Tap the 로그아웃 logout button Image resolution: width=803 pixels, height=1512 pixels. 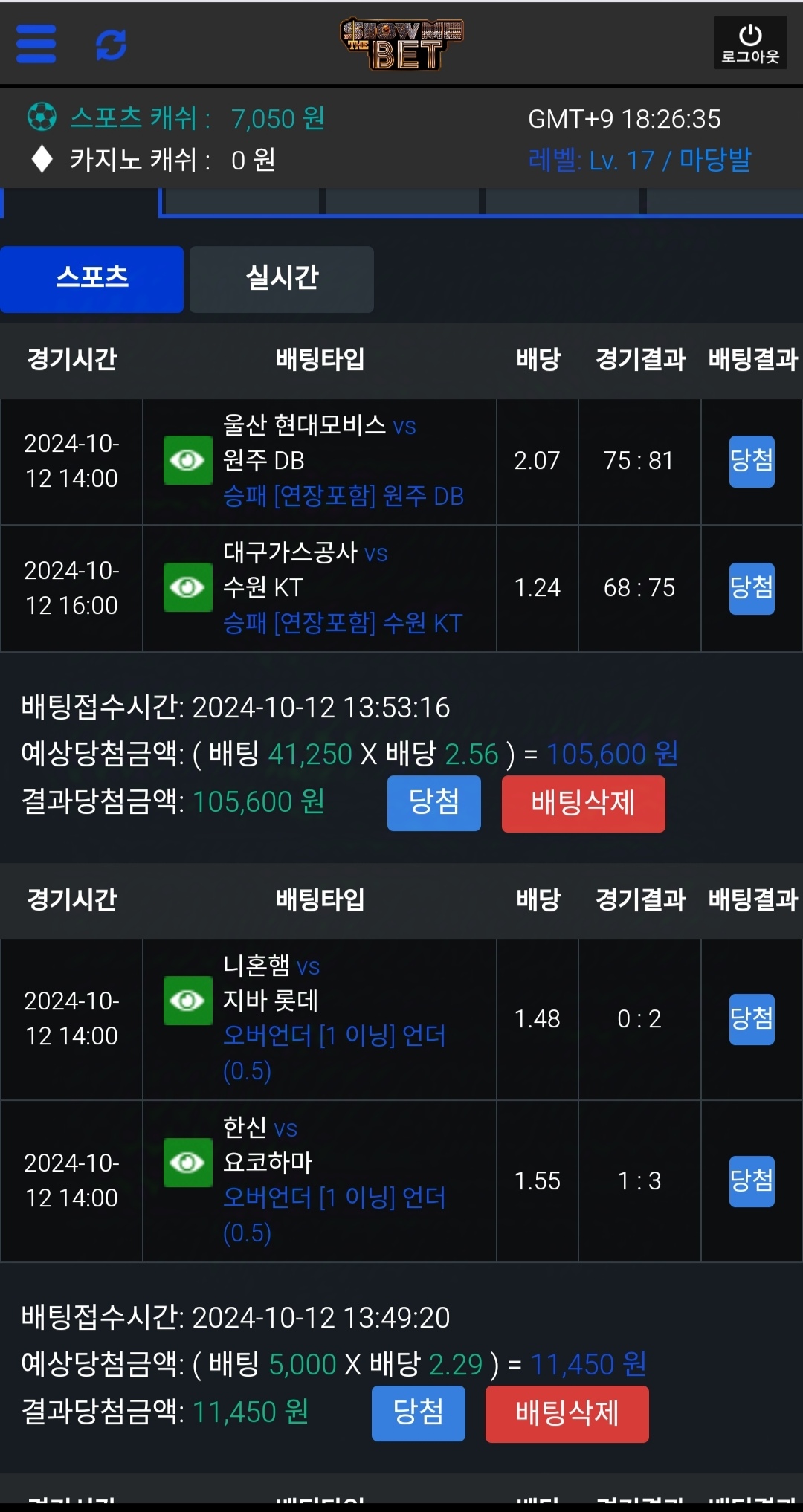749,43
